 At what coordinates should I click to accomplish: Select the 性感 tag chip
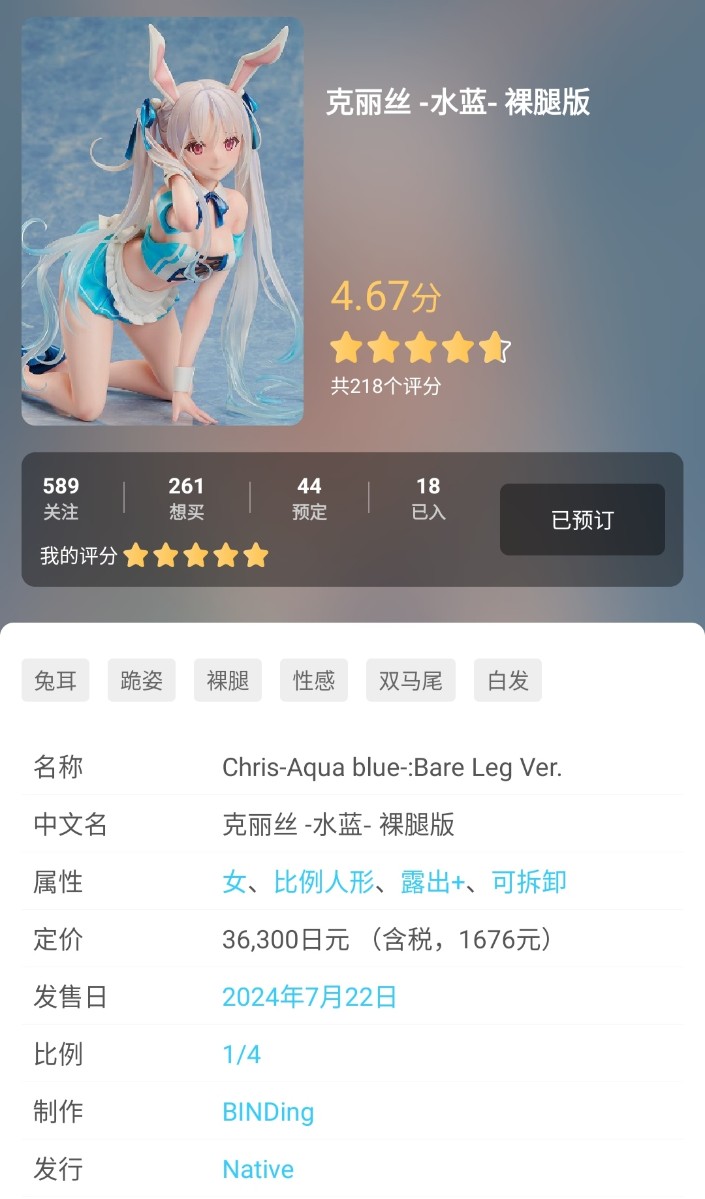pos(314,680)
